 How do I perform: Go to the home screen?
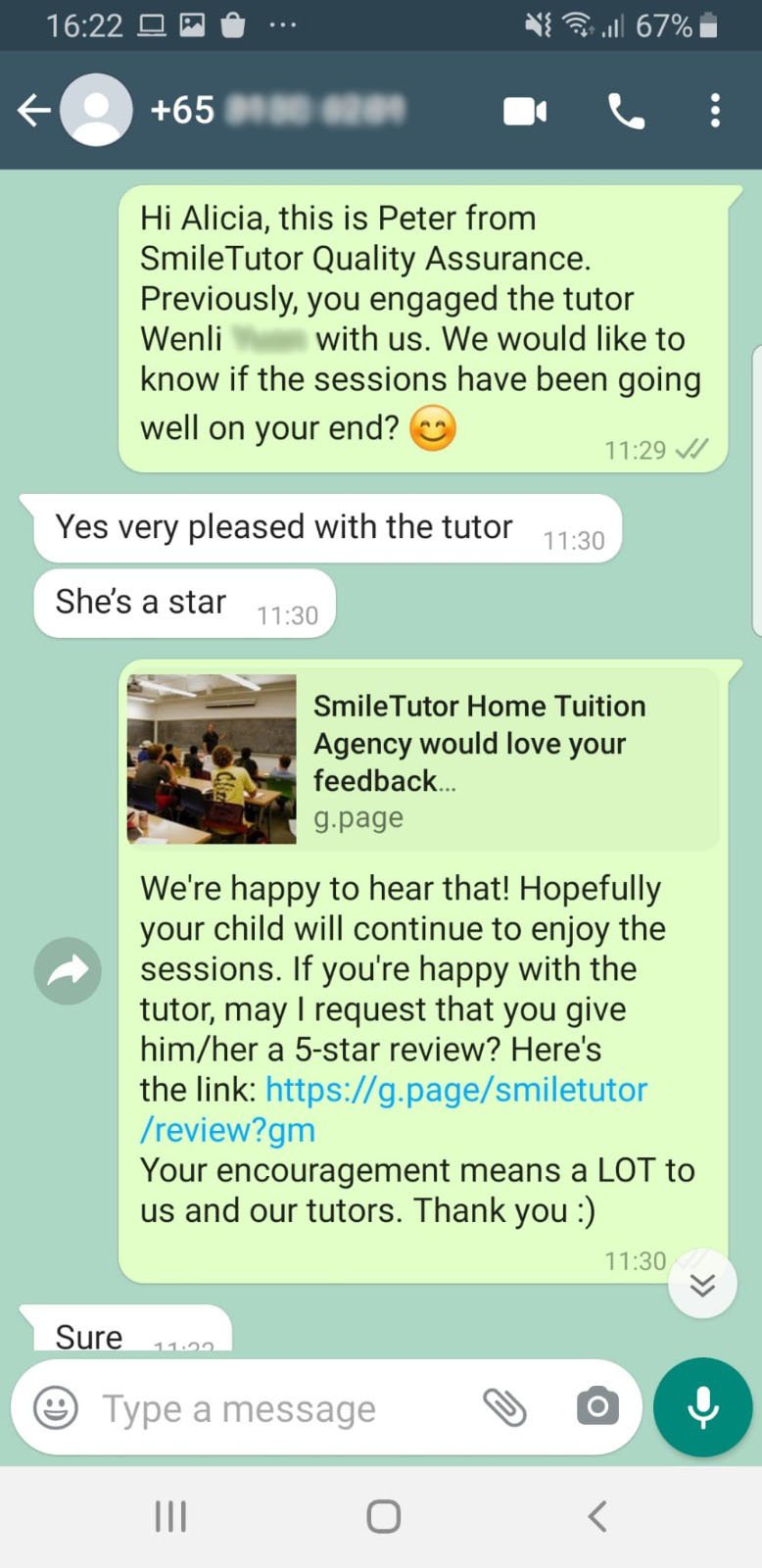tap(383, 1516)
